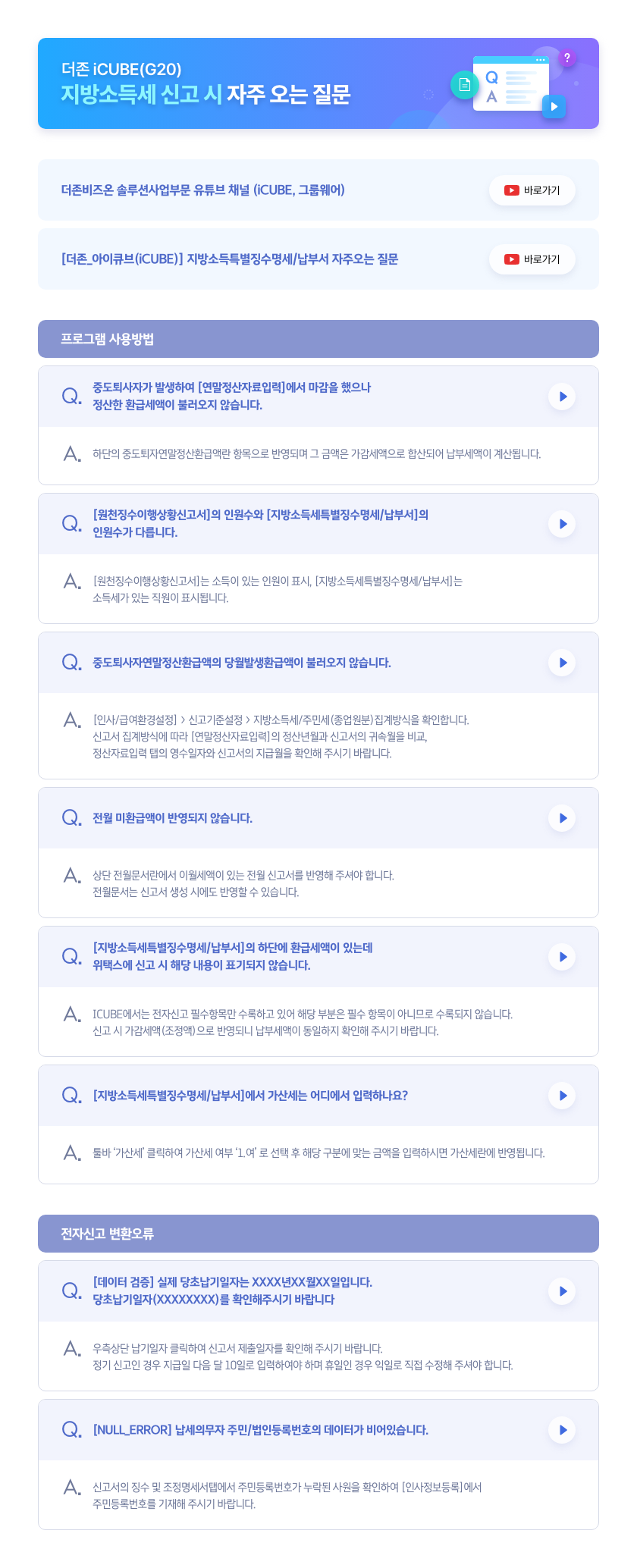The height and width of the screenshot is (1568, 637).
Task: Click the 프로그램 사용방법 section header
Action: coord(318,339)
